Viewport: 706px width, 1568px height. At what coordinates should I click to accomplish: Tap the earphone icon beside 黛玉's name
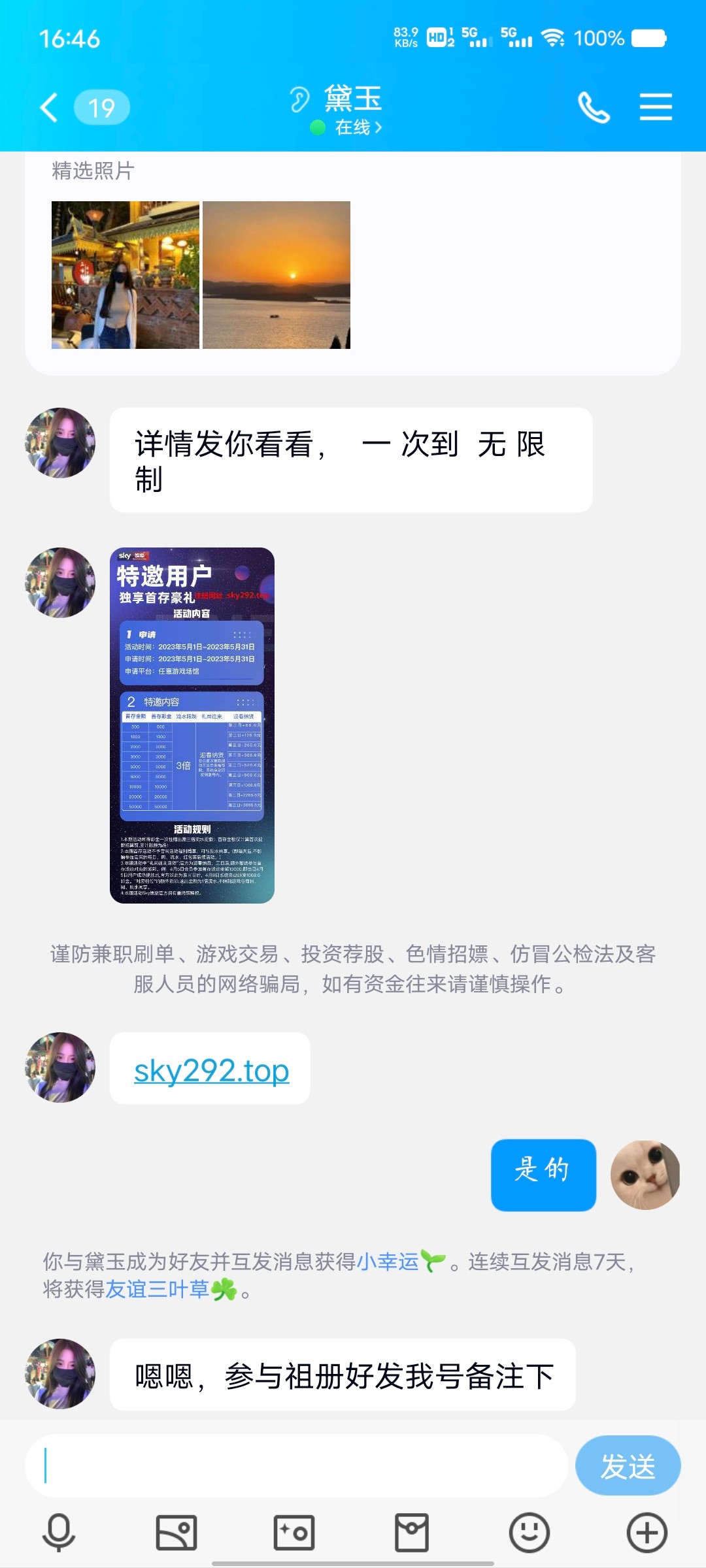pyautogui.click(x=299, y=99)
